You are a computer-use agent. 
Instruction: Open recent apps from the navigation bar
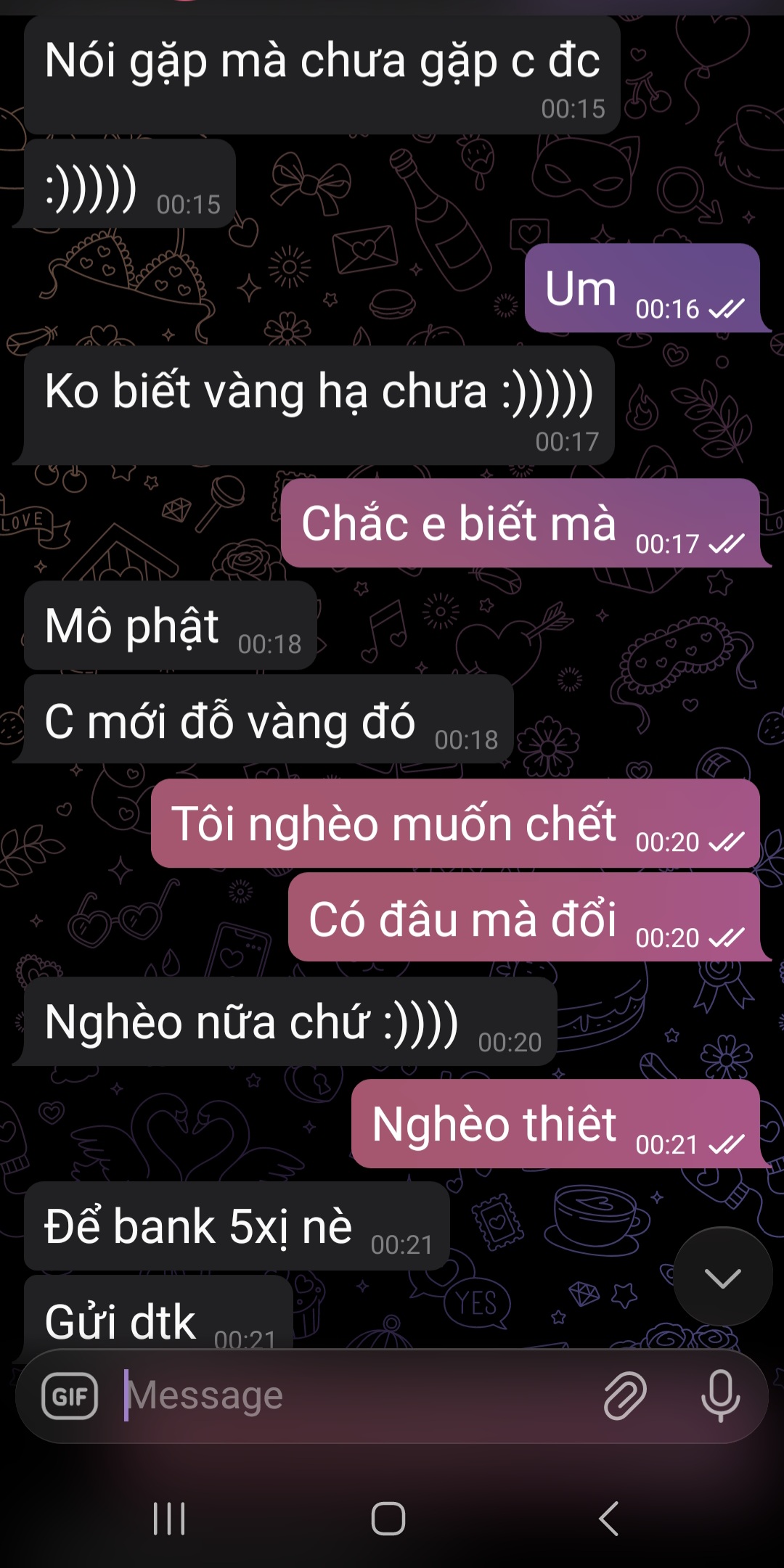pos(169,1519)
